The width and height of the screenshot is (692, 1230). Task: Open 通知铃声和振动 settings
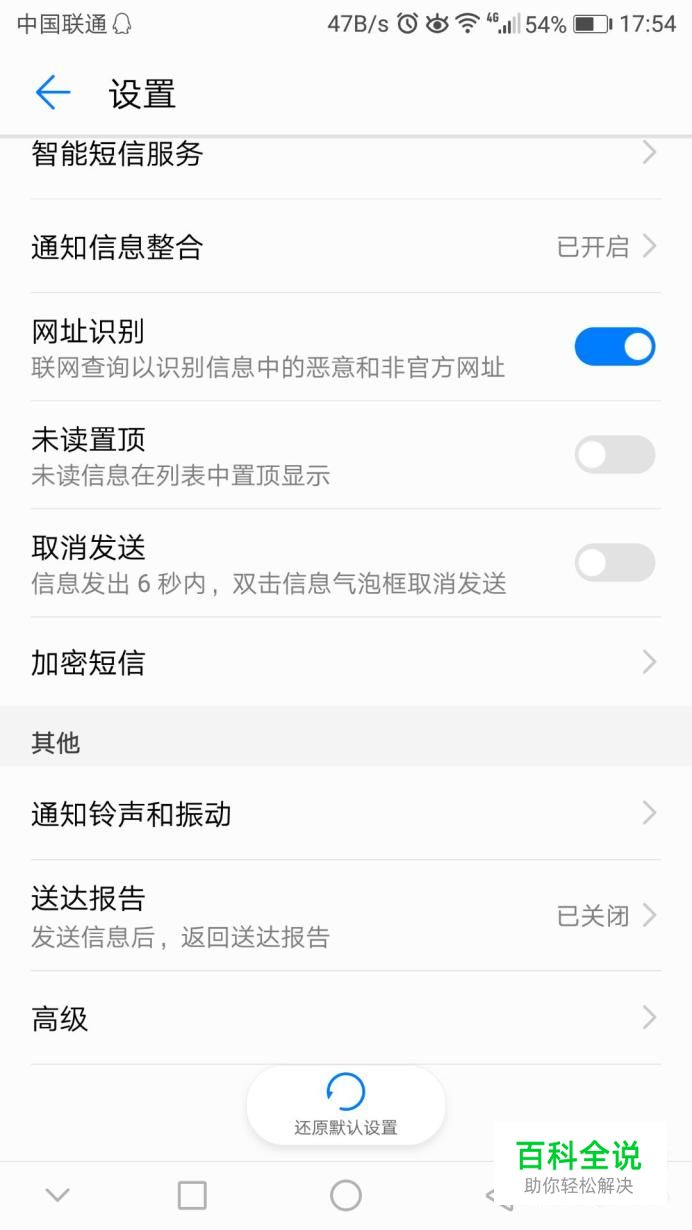pos(346,813)
